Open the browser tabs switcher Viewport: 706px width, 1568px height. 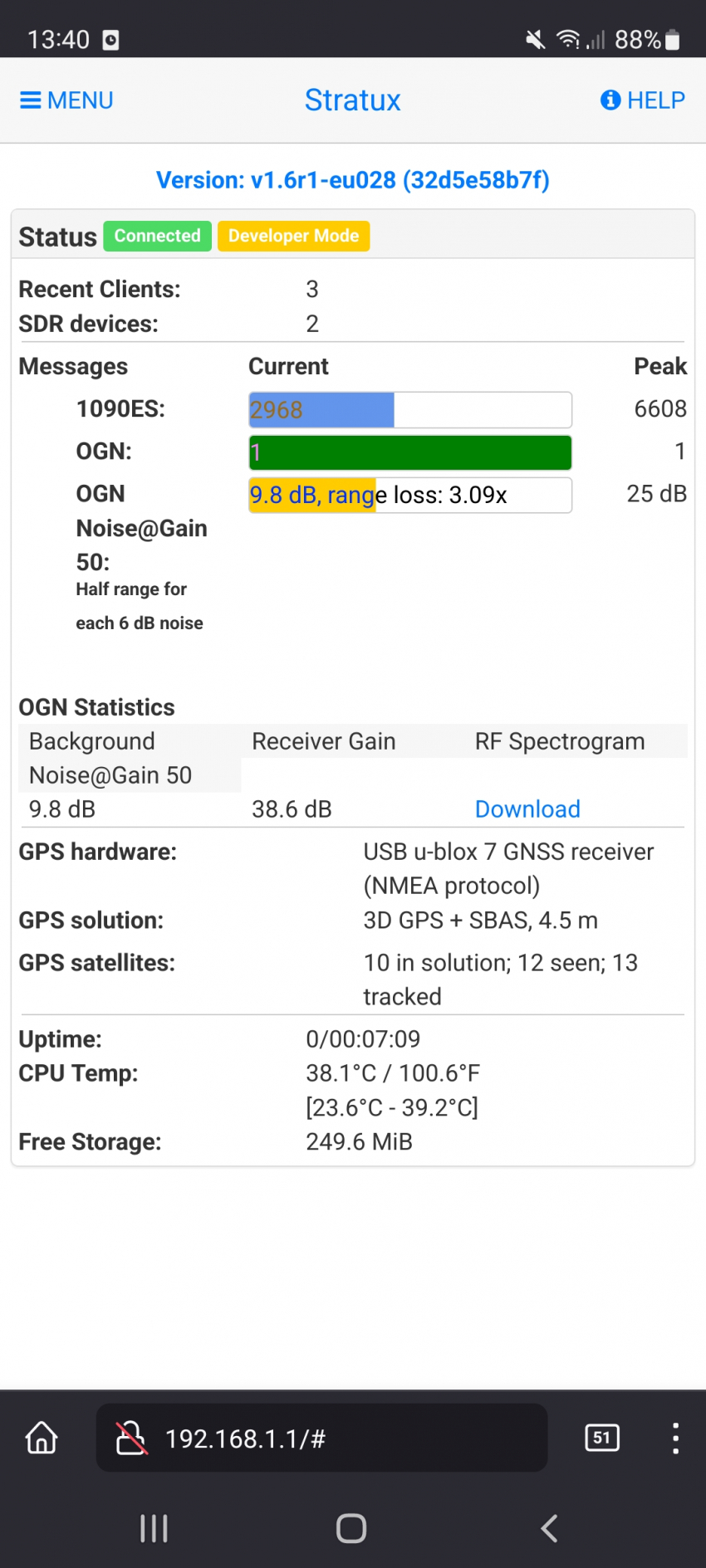coord(602,1439)
